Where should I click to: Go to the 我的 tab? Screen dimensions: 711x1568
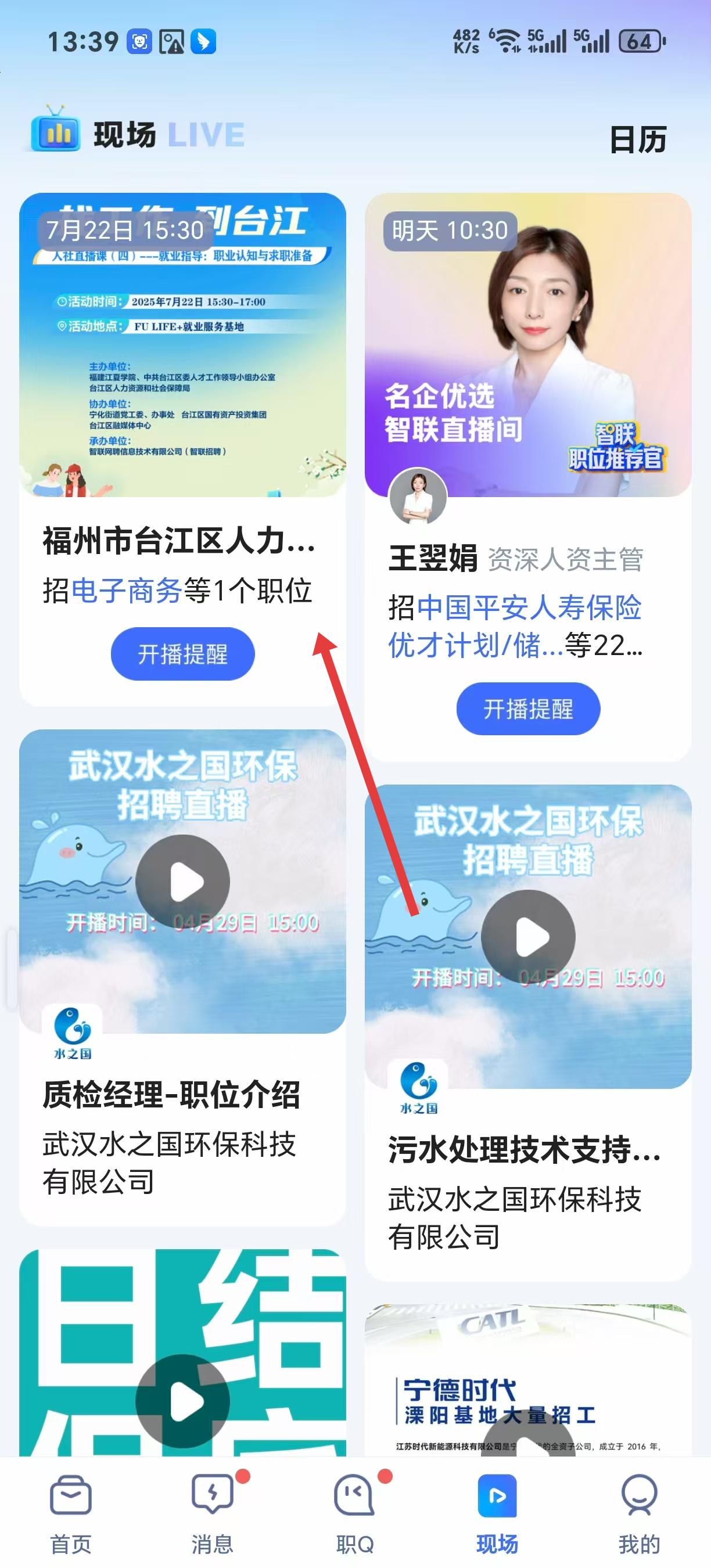(639, 1513)
